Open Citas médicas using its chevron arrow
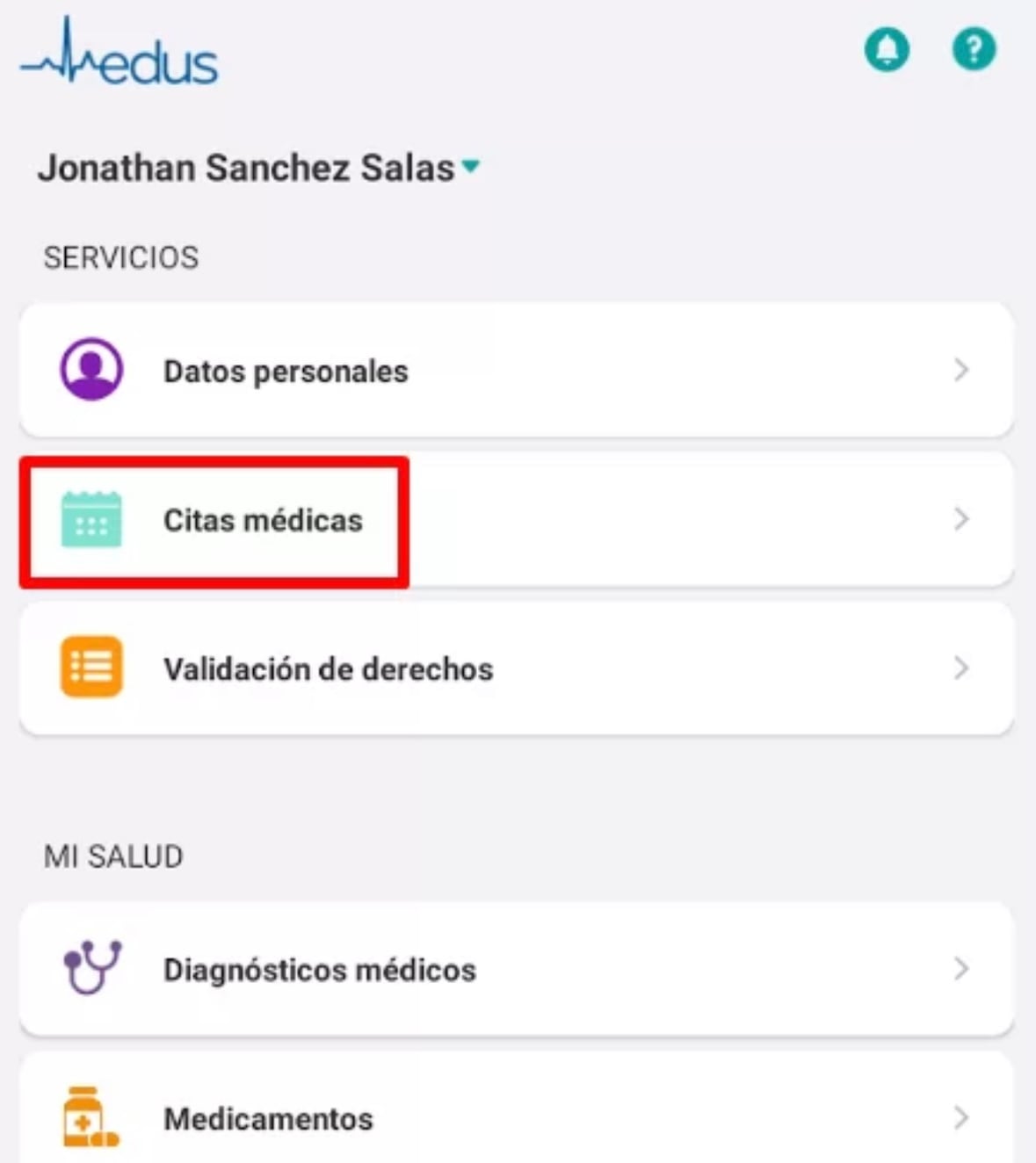 pyautogui.click(x=962, y=520)
